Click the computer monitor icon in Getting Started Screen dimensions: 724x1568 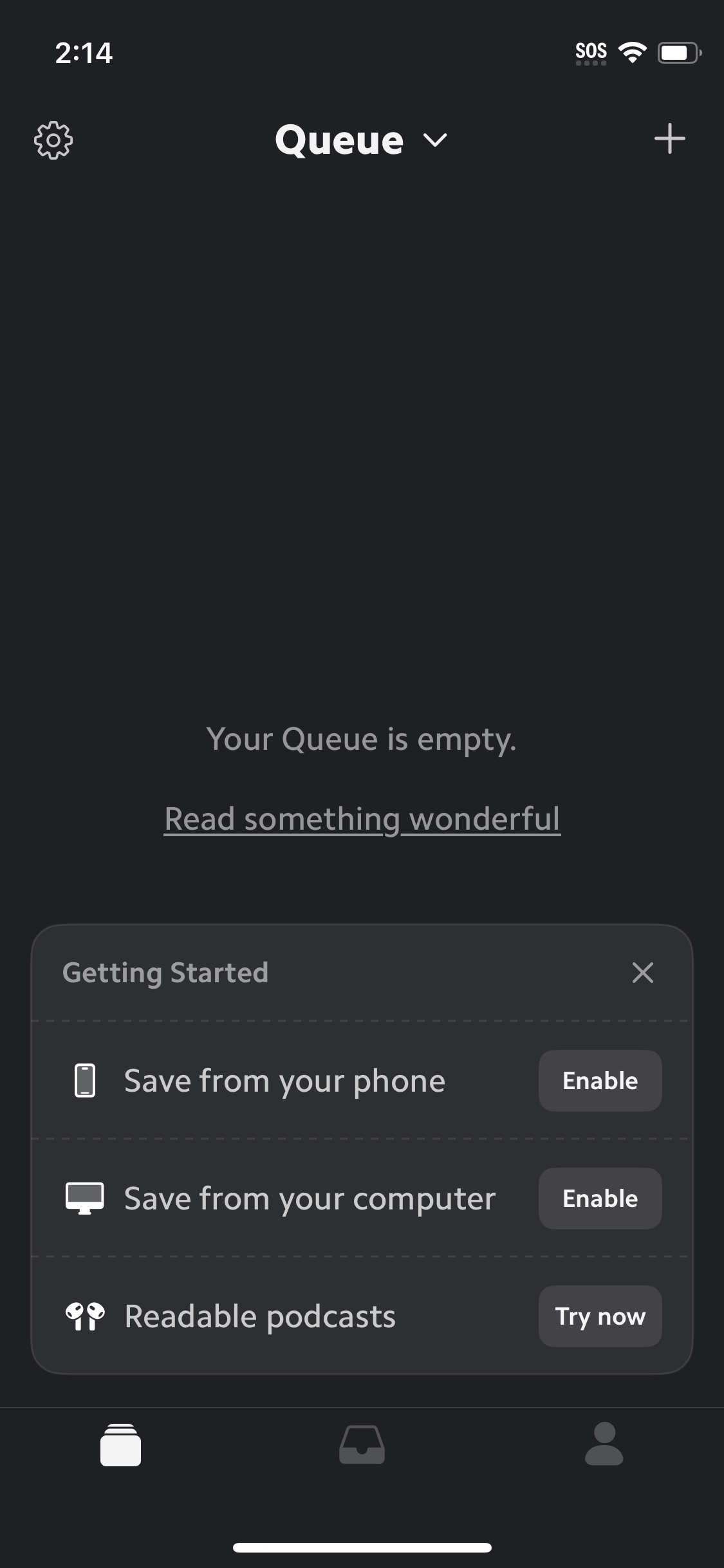tap(84, 1198)
